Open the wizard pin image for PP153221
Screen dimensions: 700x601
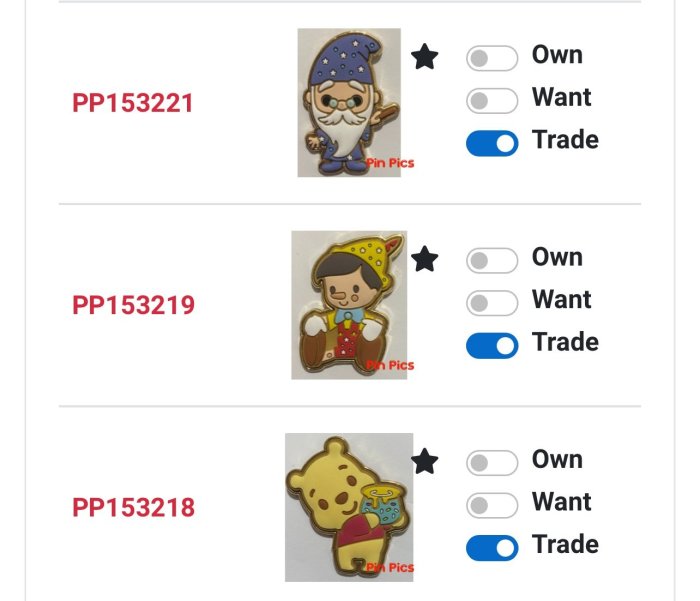pyautogui.click(x=349, y=103)
